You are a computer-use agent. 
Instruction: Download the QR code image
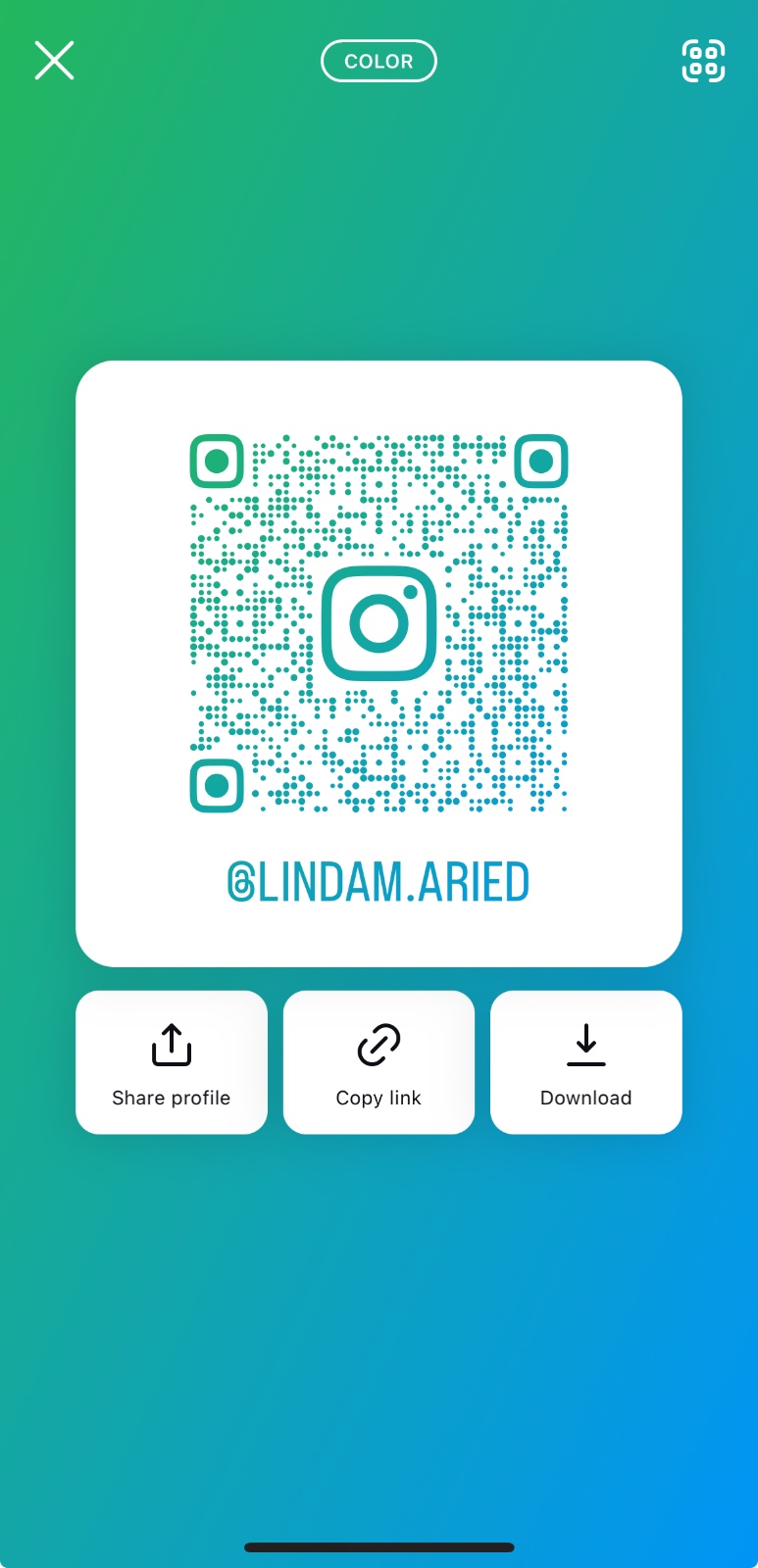tap(585, 1062)
